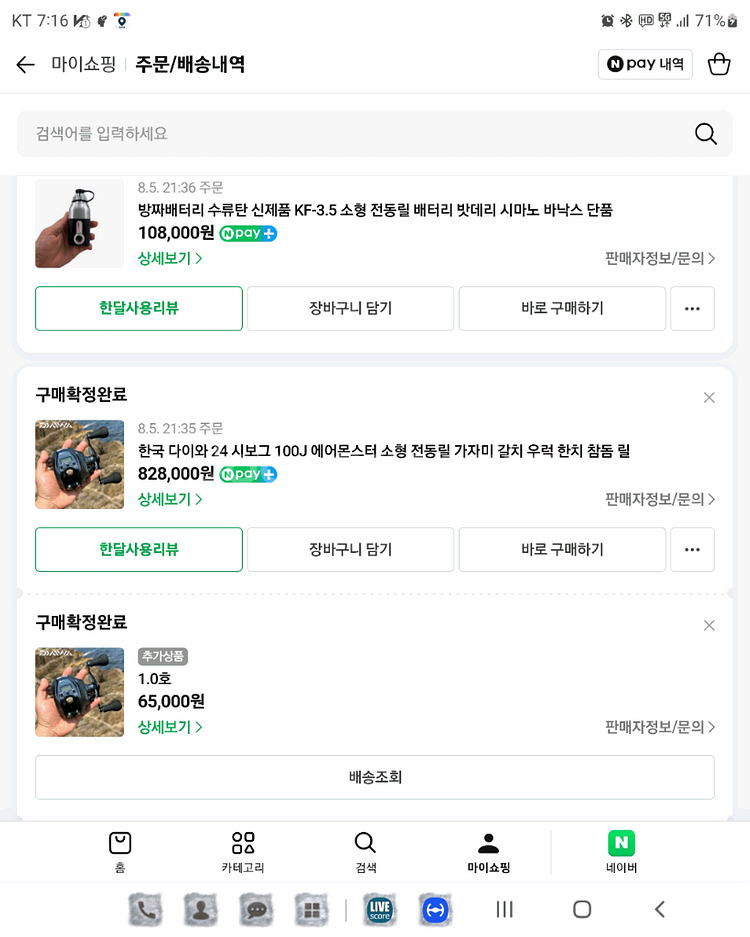Viewport: 750px width, 937px height.
Task: Dismiss the 구매확정완료 order with the X
Action: click(709, 396)
